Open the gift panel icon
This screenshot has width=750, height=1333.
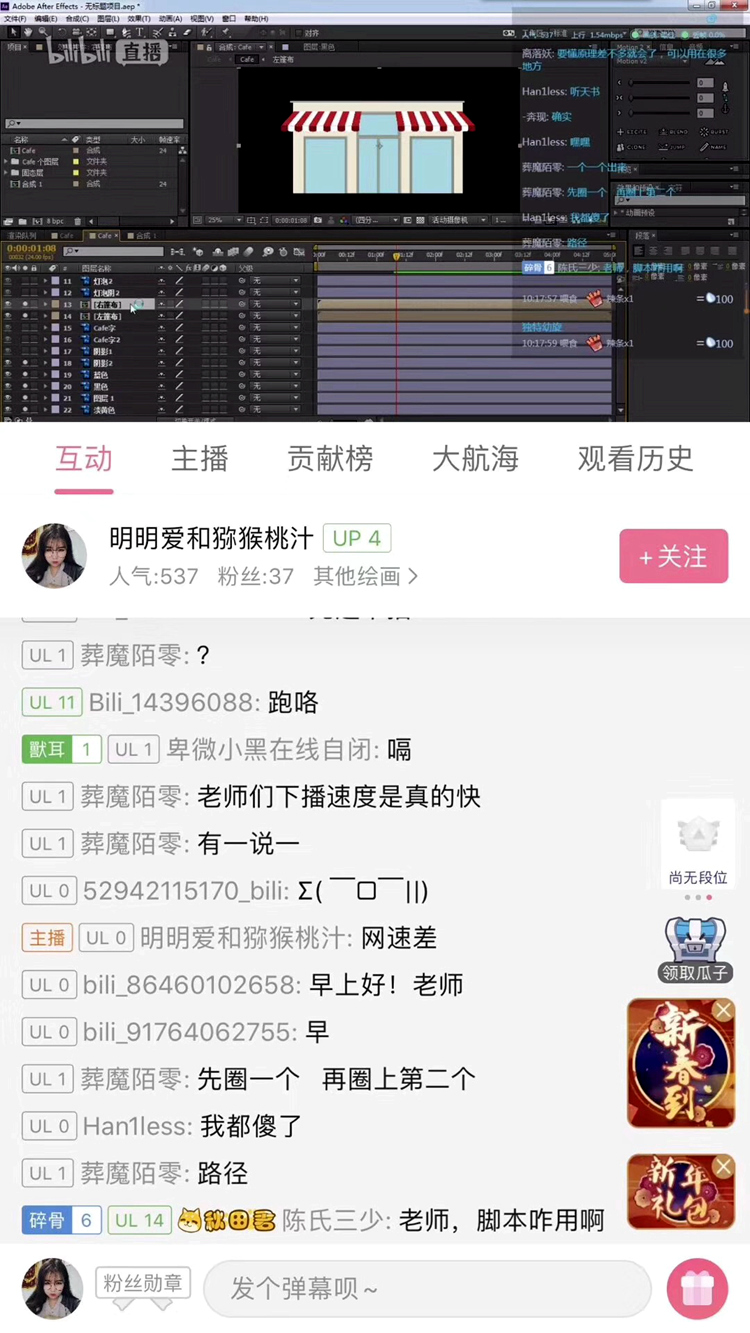click(x=697, y=1289)
